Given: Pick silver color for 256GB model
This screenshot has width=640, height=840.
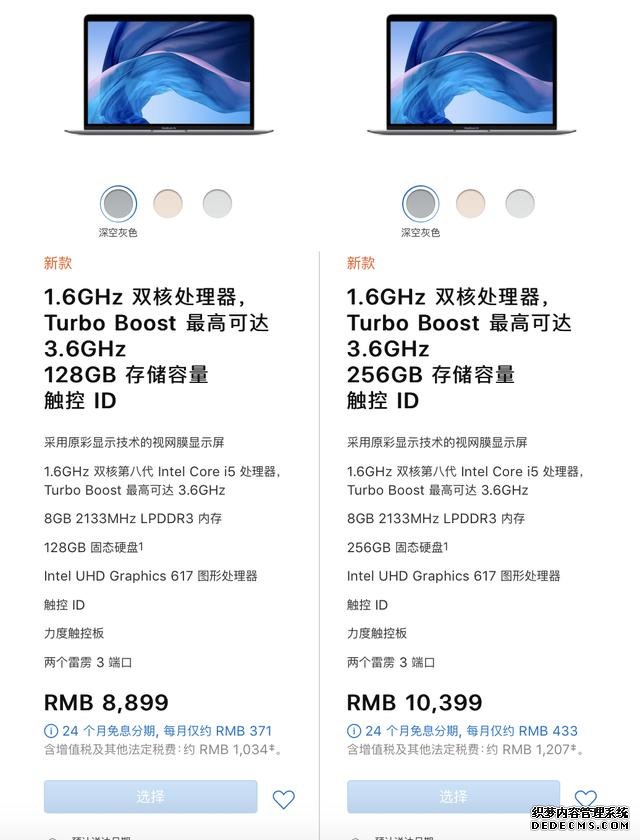Looking at the screenshot, I should (520, 204).
